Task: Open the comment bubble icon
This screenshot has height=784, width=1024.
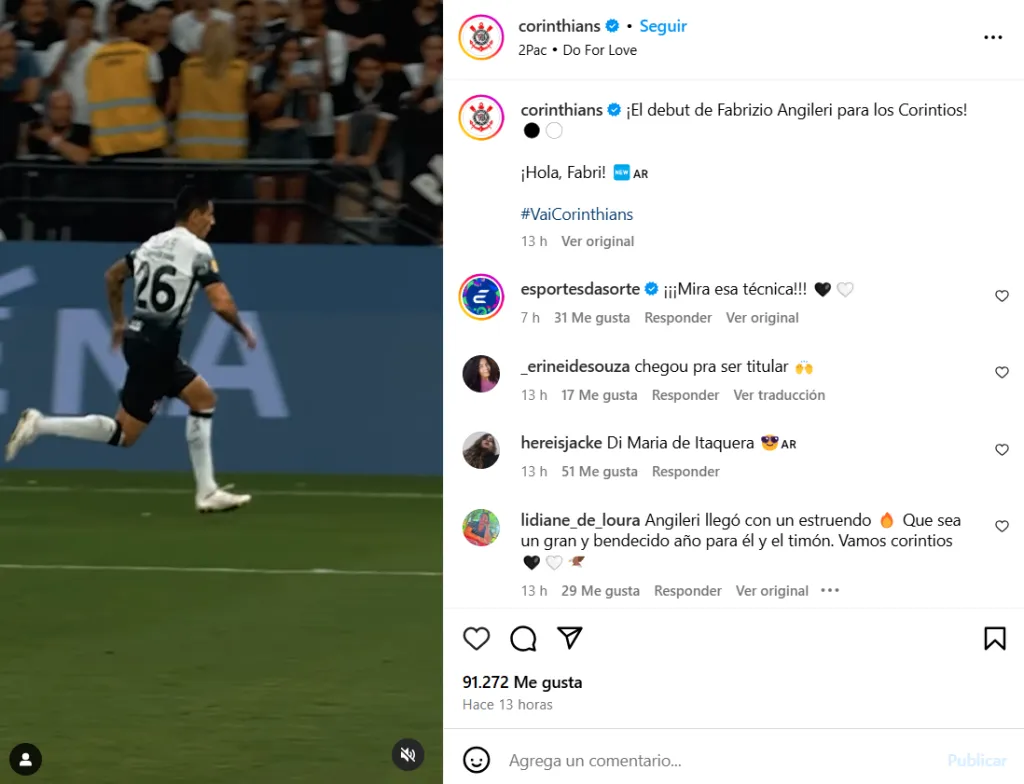Action: [523, 638]
